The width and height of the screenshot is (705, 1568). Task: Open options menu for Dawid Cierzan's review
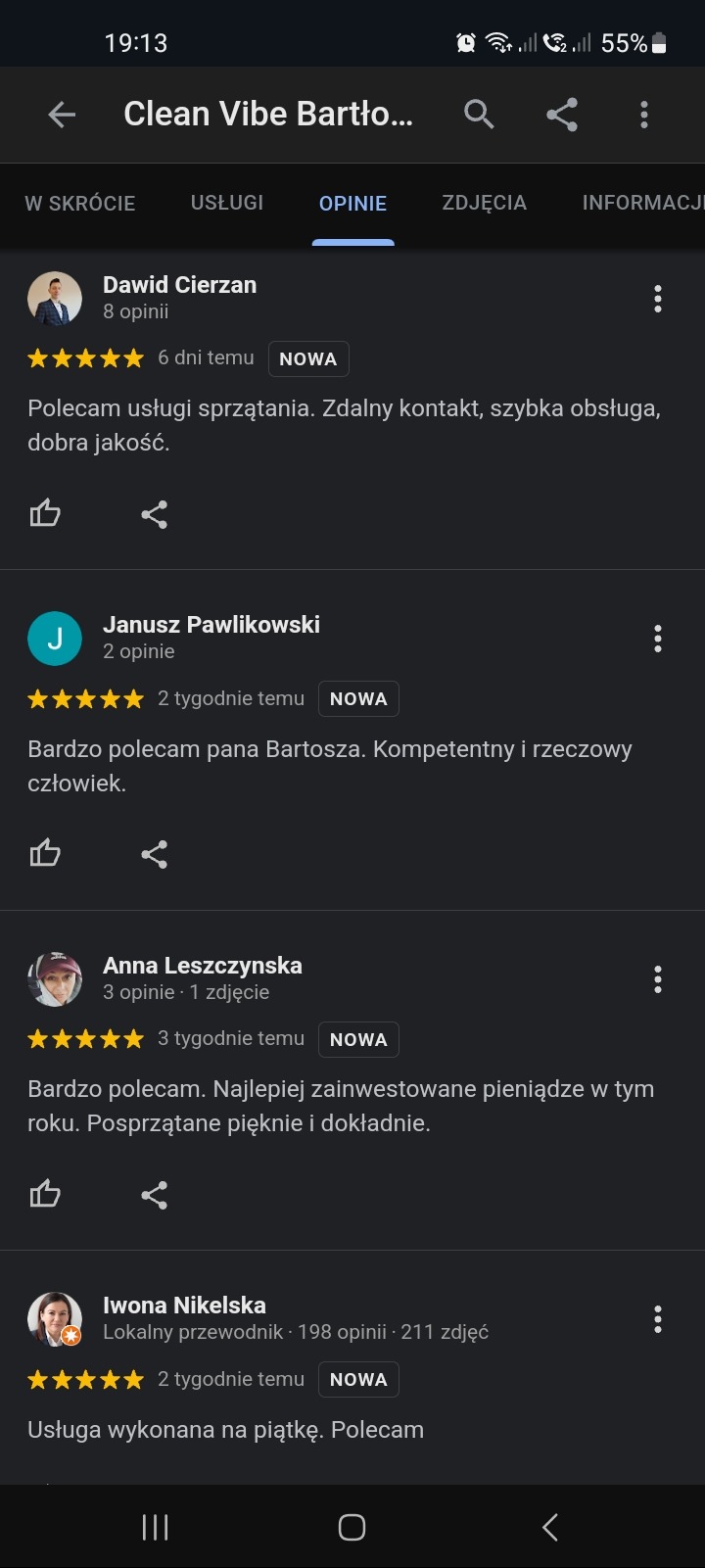[x=657, y=298]
